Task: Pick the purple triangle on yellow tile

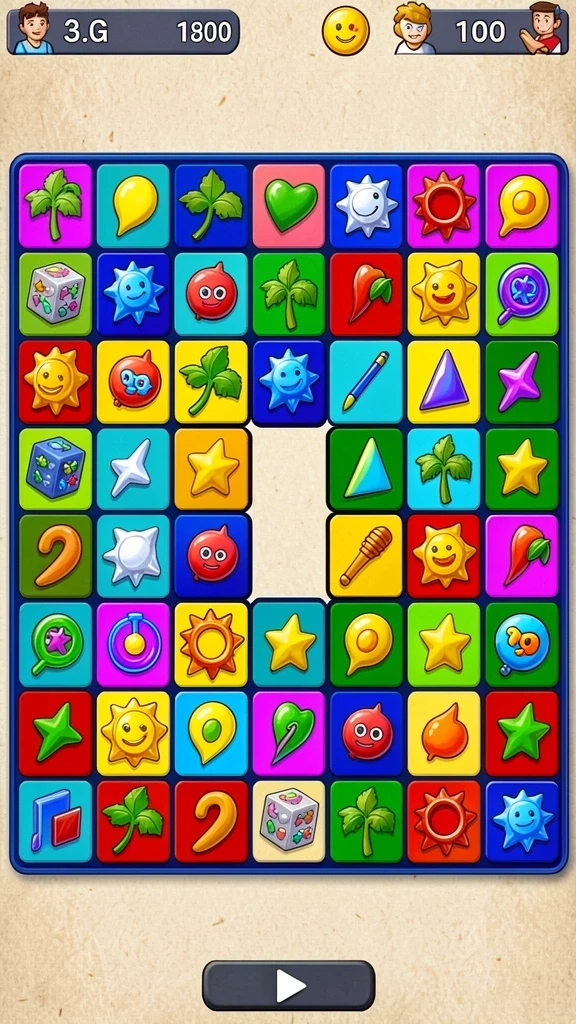Action: (444, 382)
